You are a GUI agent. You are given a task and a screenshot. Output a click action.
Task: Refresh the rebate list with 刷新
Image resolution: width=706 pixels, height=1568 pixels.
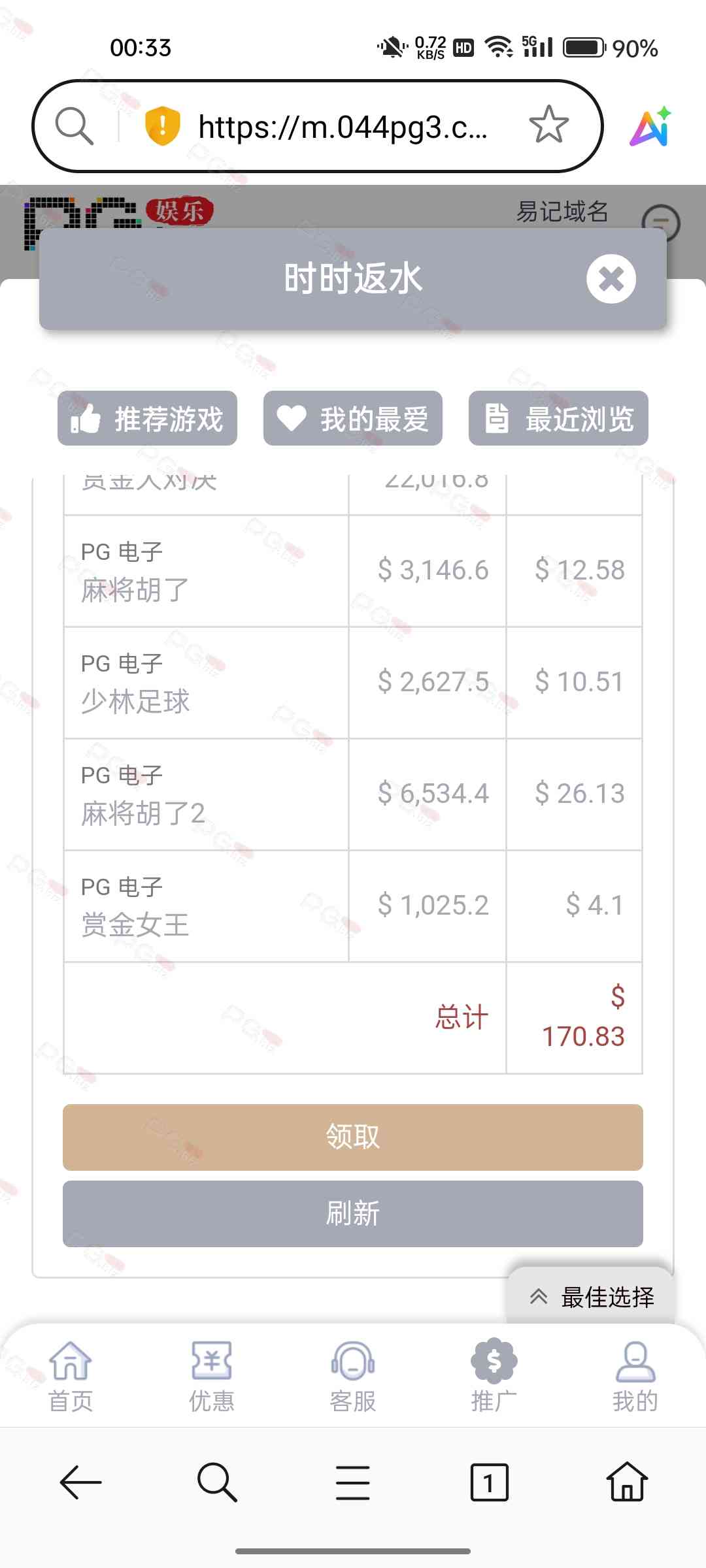click(x=353, y=1213)
